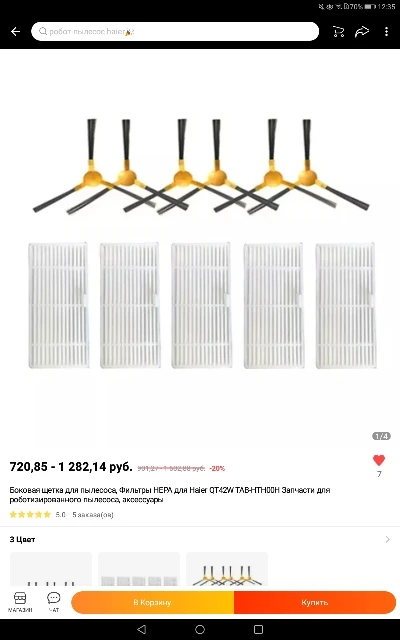400x640 pixels.
Task: Tap Купить to buy now
Action: [315, 602]
